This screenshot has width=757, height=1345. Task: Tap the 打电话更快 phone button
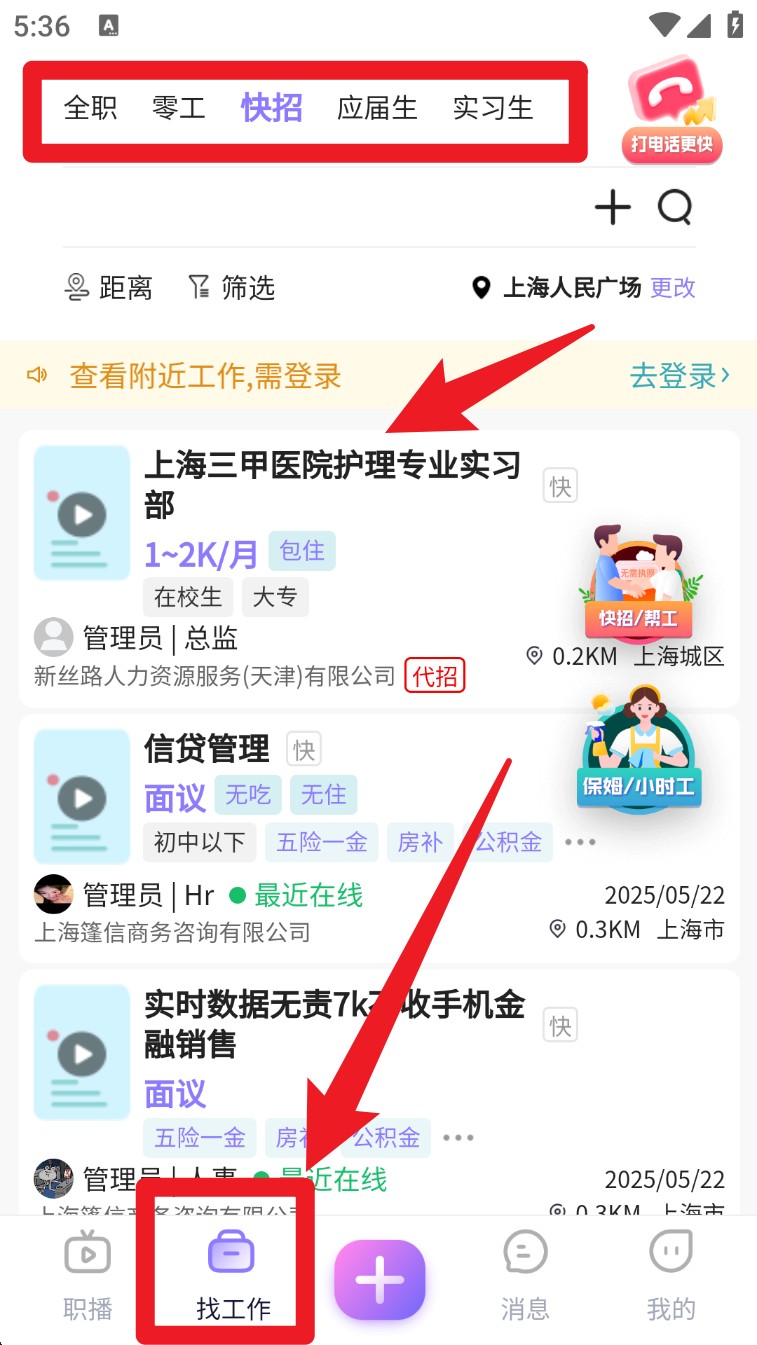click(x=672, y=110)
